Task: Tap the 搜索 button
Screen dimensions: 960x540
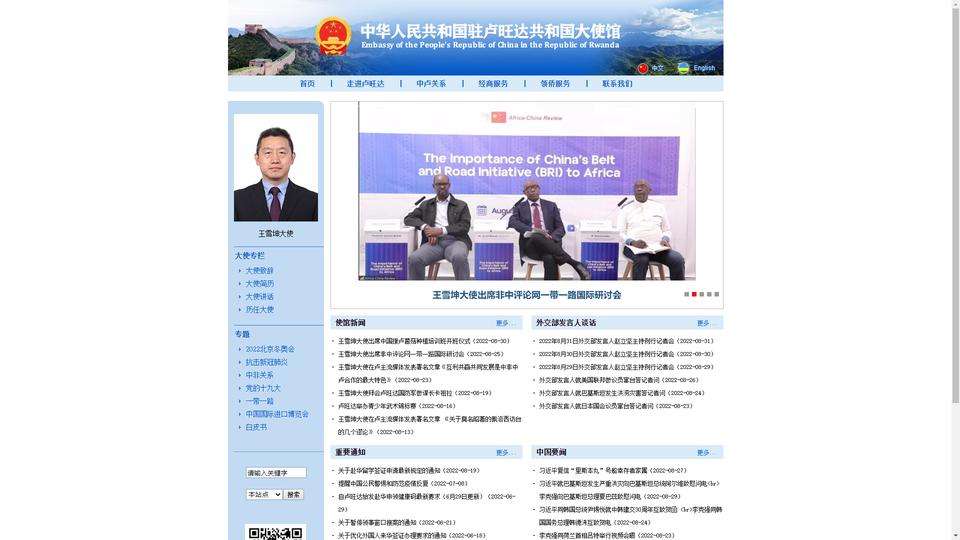Action: tap(293, 494)
